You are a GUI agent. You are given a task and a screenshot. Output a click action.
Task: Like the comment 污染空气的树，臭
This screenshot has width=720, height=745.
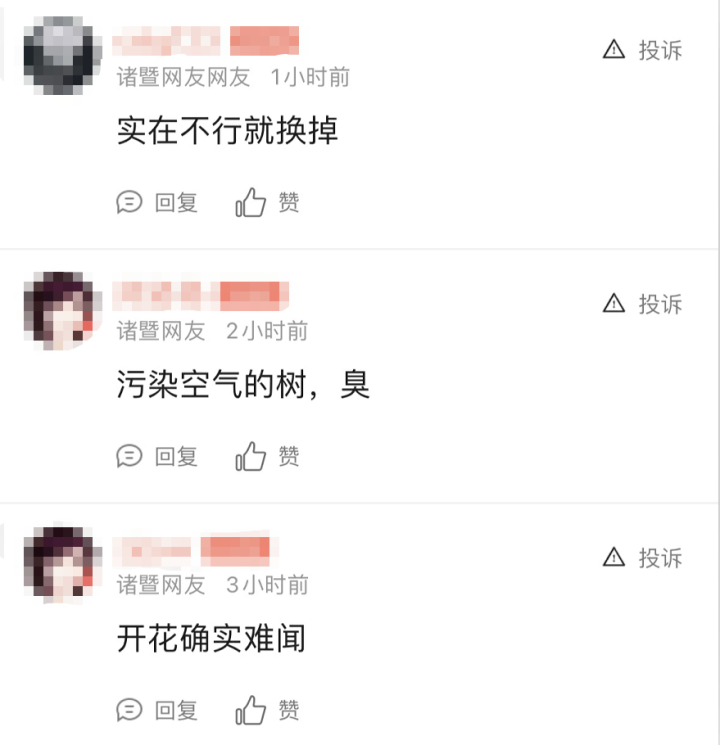pyautogui.click(x=267, y=457)
